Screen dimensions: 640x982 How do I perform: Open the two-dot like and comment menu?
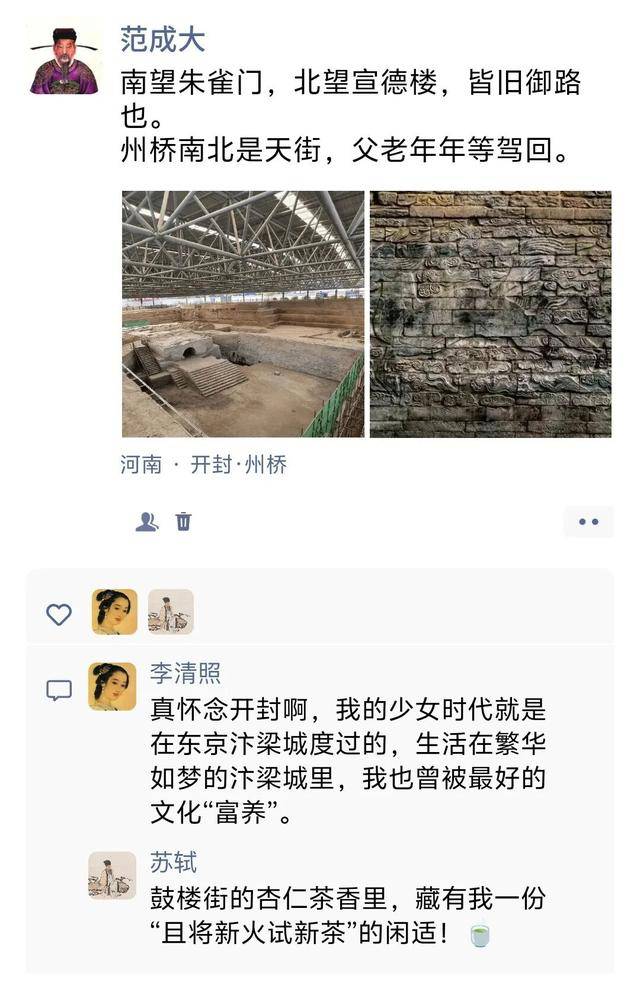pyautogui.click(x=588, y=522)
